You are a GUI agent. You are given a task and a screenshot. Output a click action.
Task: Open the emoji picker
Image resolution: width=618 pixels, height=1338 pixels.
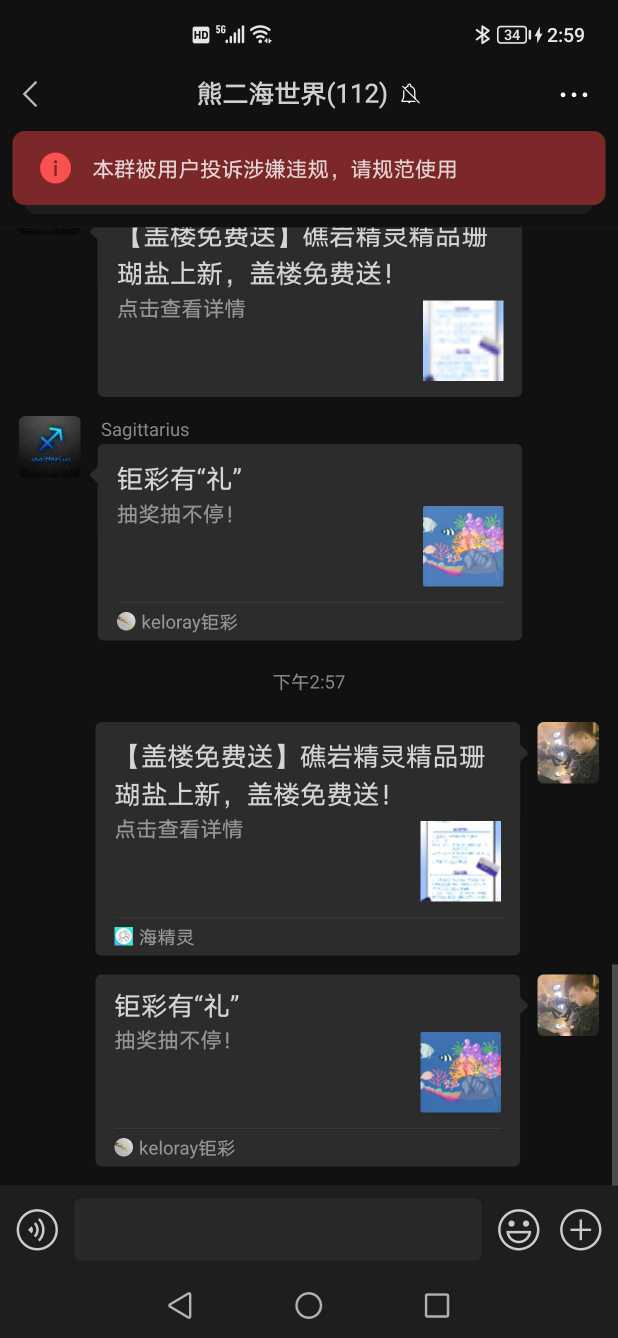(x=519, y=1229)
